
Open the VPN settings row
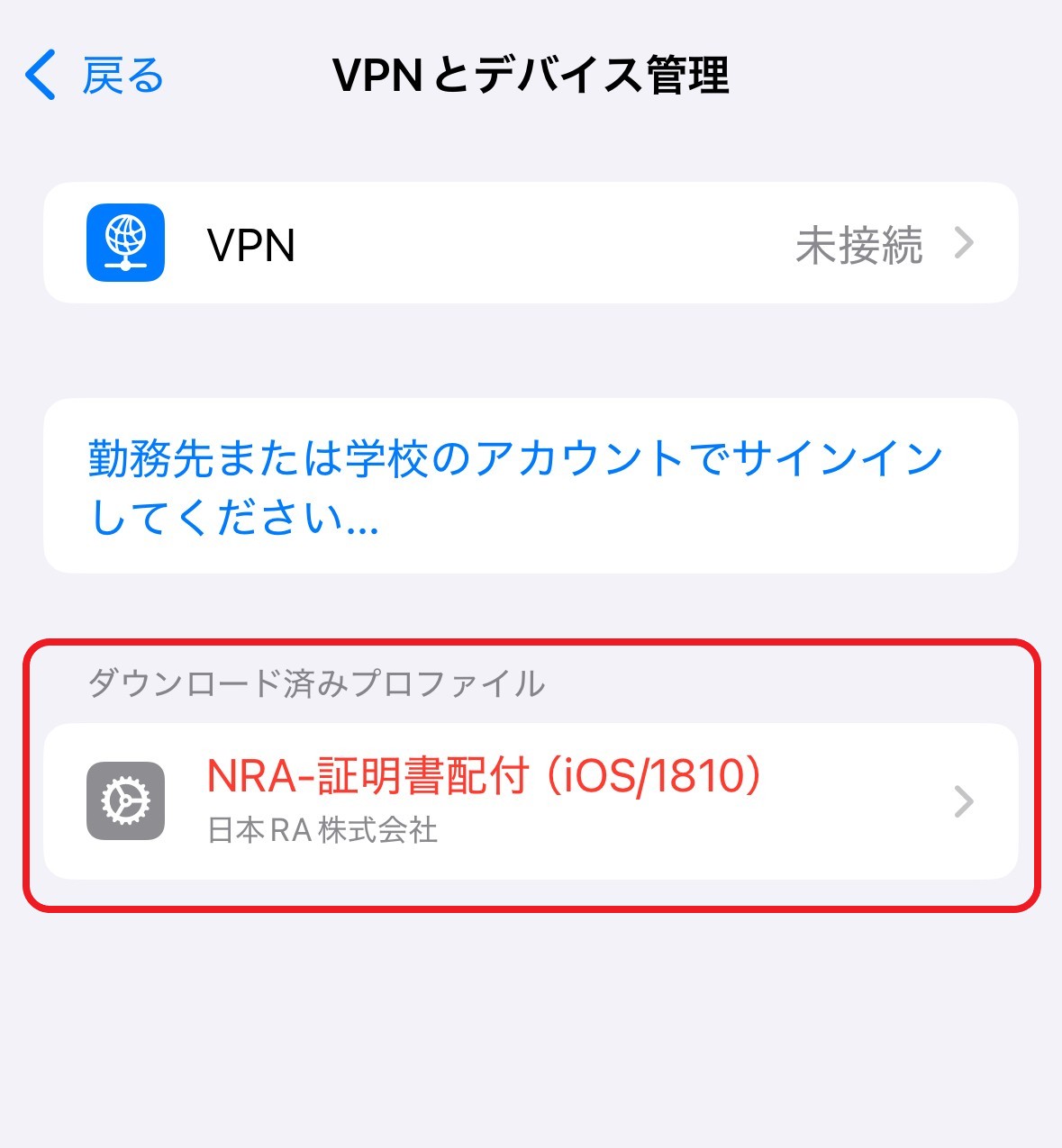click(530, 244)
